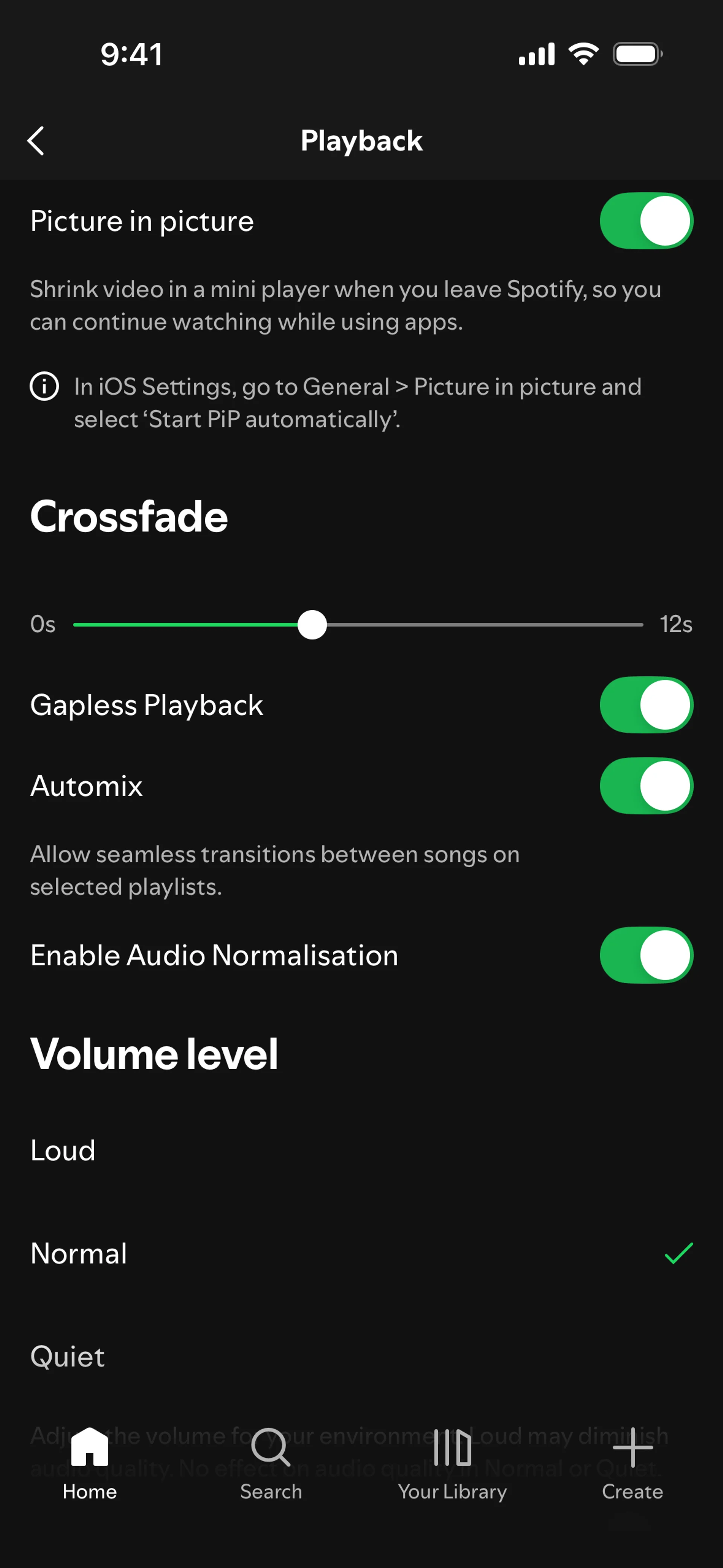Open the Create tab
The height and width of the screenshot is (1568, 723).
coord(632,1463)
